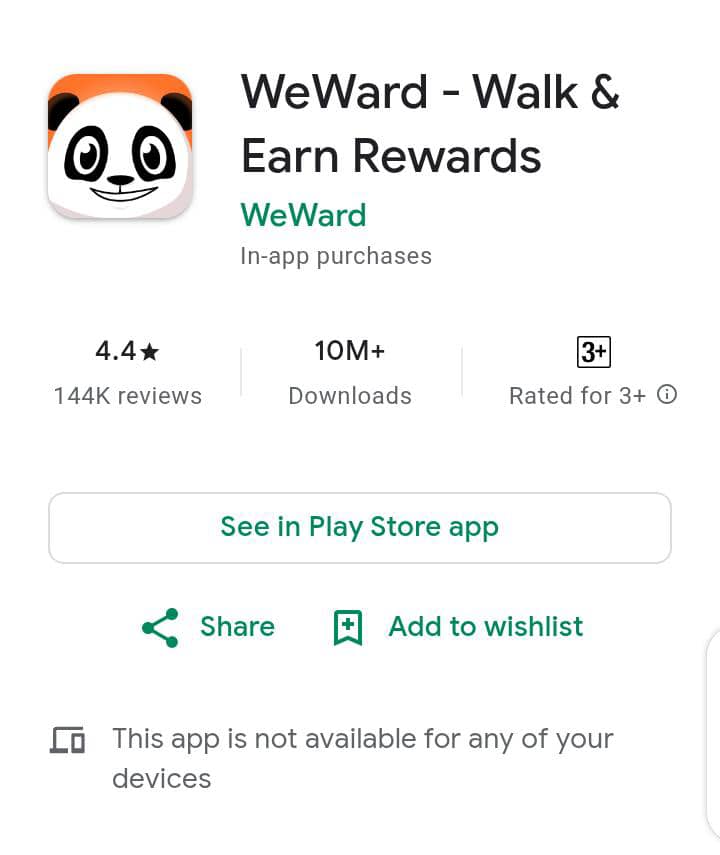
Task: Select the star icon beside the 4.4 rating
Action: [150, 351]
